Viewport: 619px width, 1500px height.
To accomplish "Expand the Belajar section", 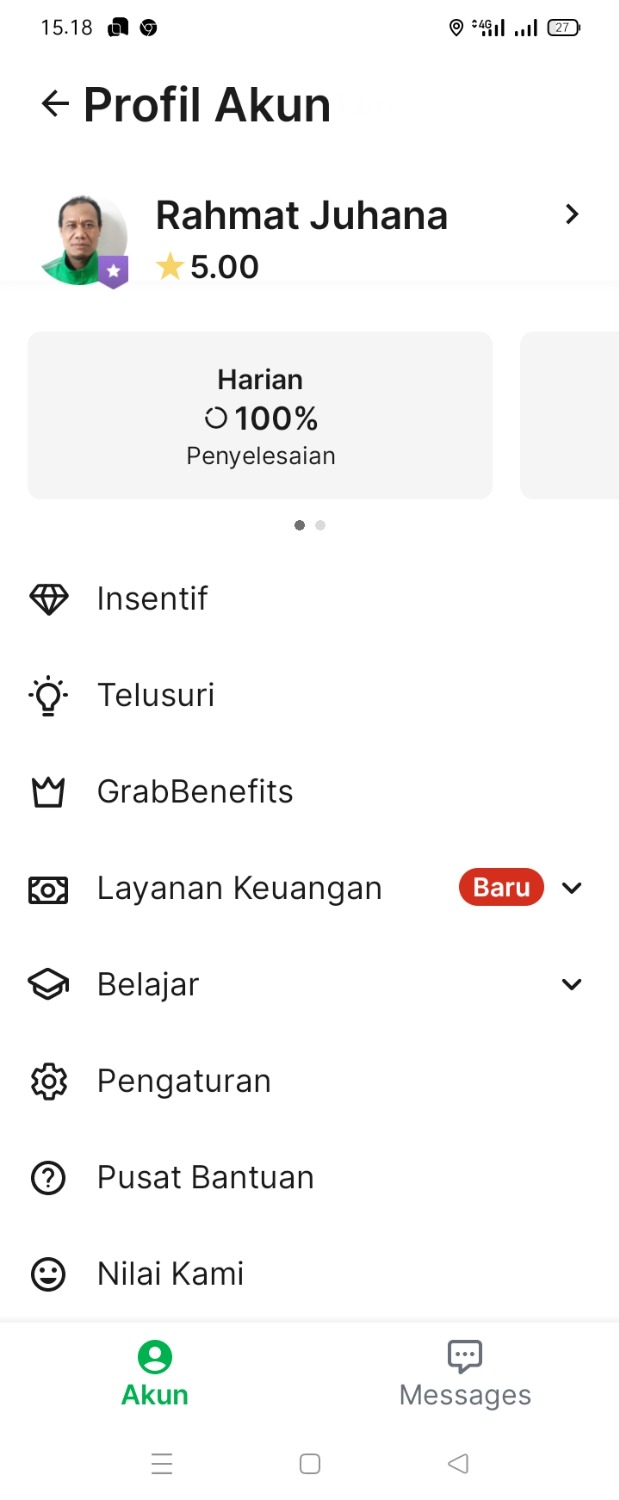I will tap(571, 984).
